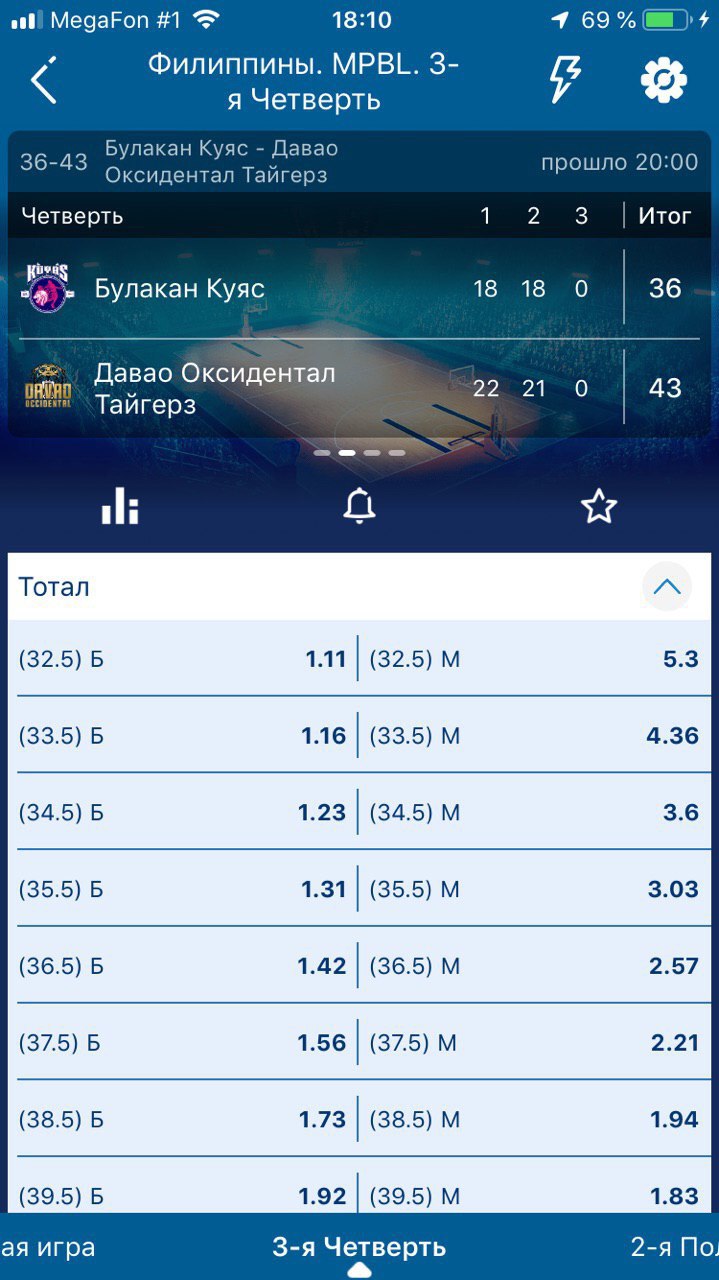
Task: Open the lightning quick-bet icon
Action: (x=565, y=80)
